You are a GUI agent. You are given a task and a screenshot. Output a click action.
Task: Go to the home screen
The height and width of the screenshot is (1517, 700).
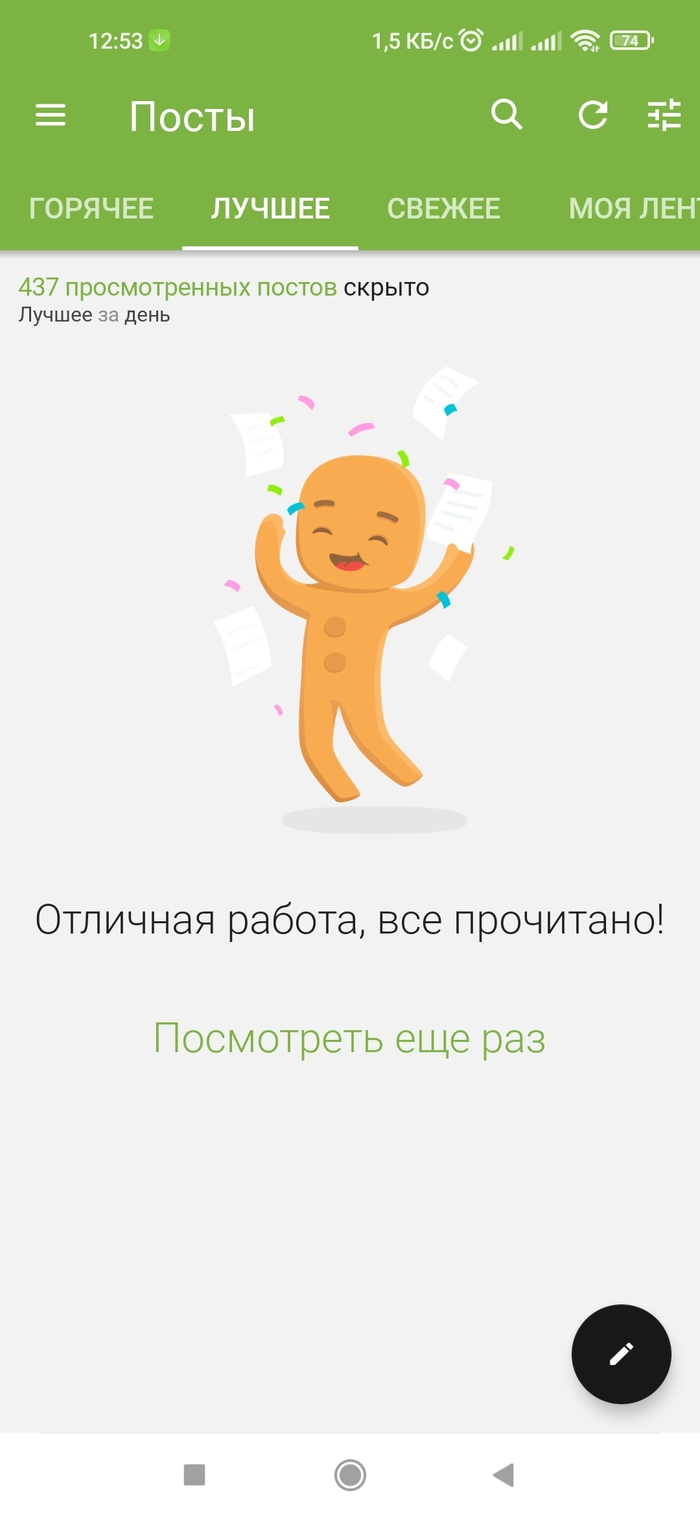pyautogui.click(x=350, y=1474)
